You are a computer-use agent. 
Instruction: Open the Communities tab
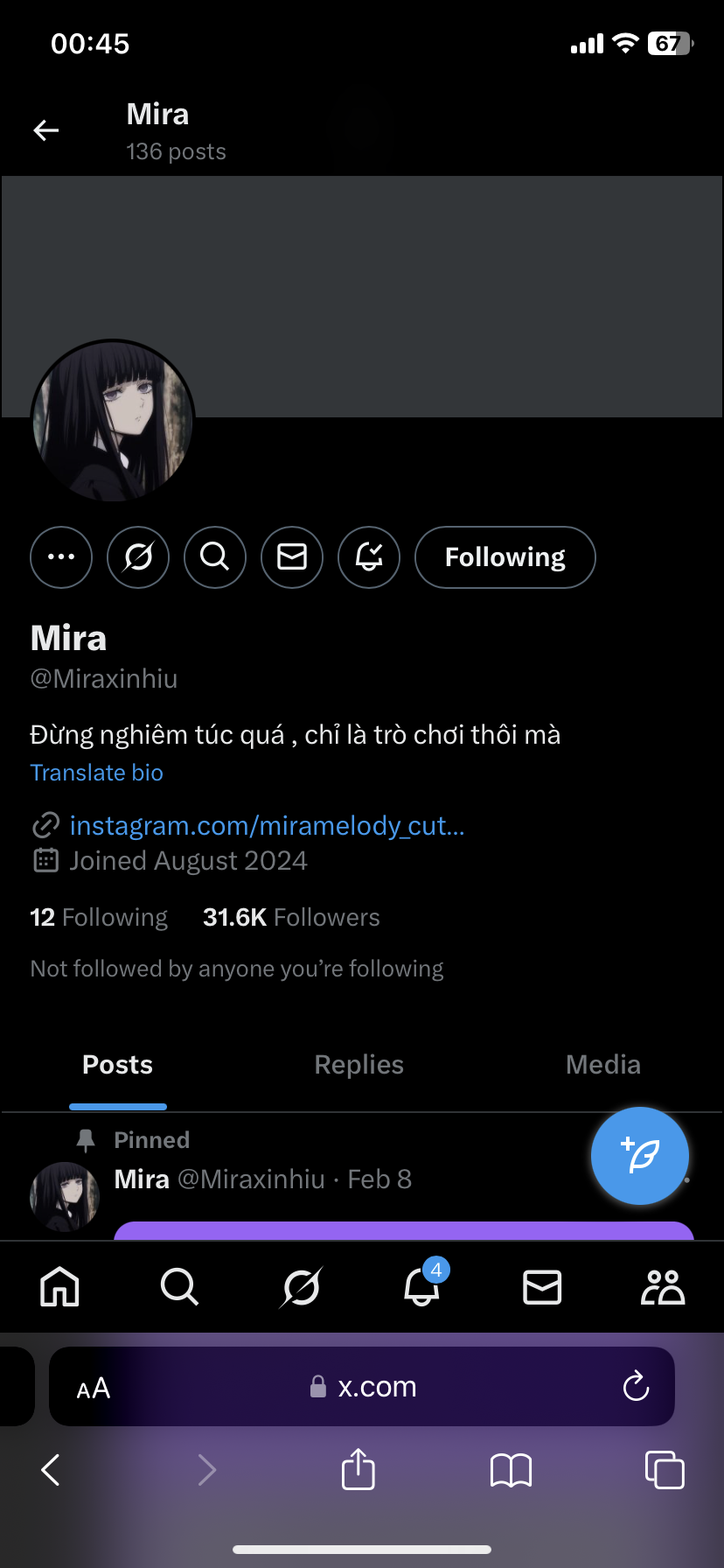pos(663,1287)
